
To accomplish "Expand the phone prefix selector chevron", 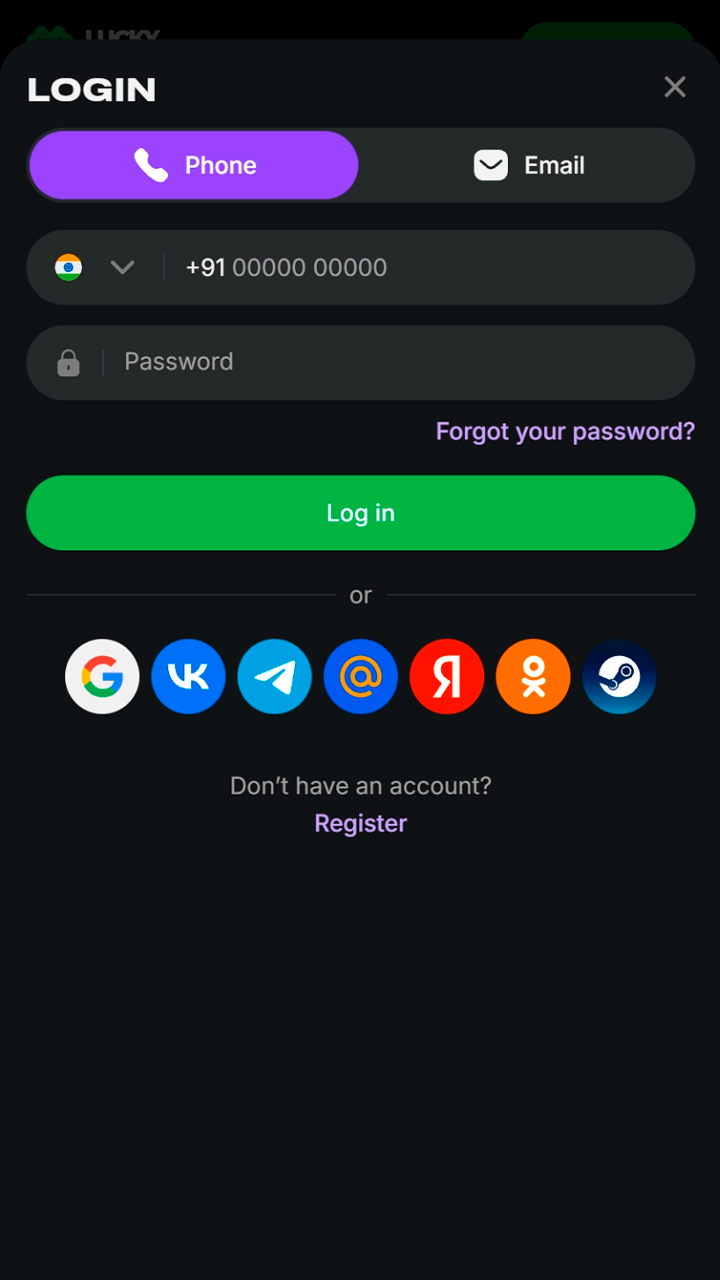I will coord(122,267).
